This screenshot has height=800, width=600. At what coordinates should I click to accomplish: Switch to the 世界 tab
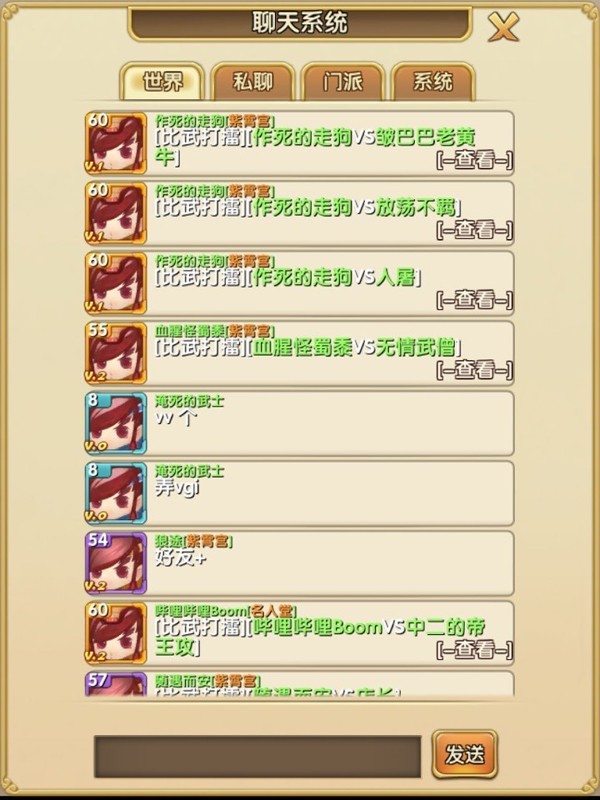(x=160, y=82)
